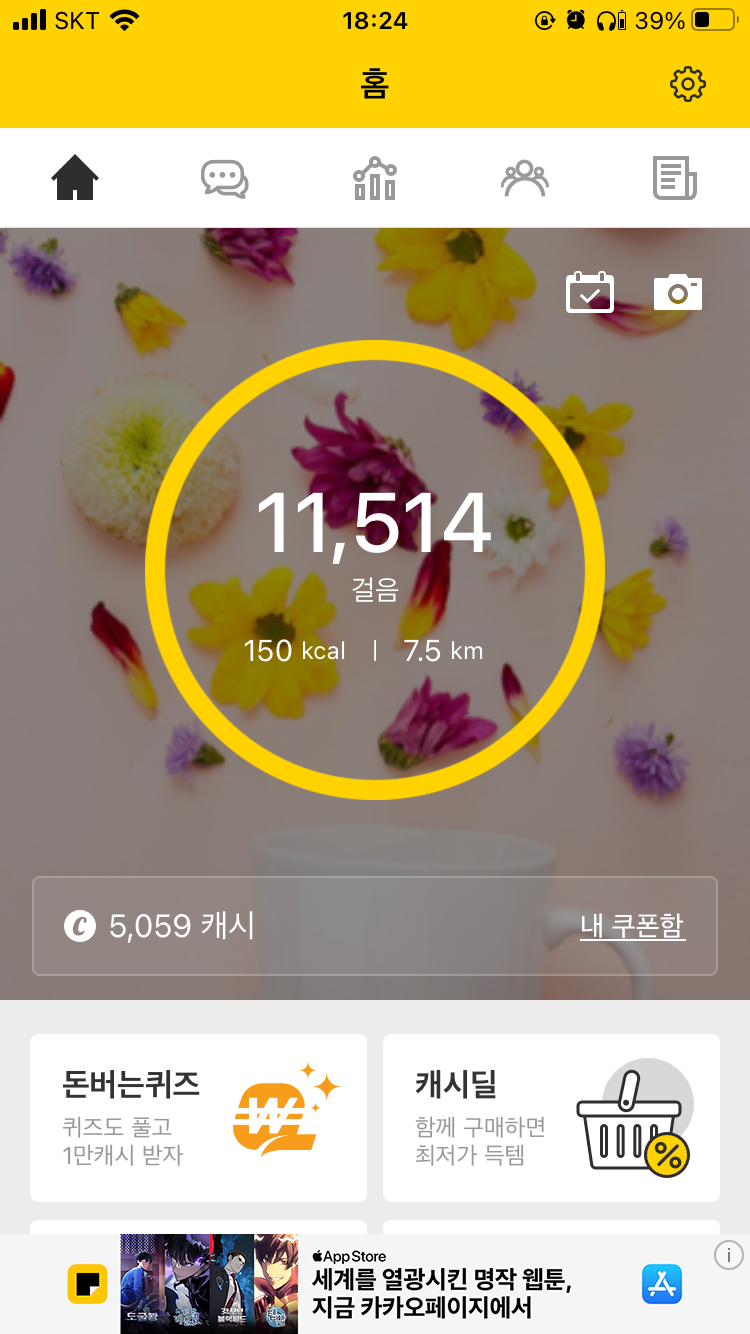This screenshot has width=750, height=1334.
Task: Tap the camera icon
Action: click(x=678, y=293)
